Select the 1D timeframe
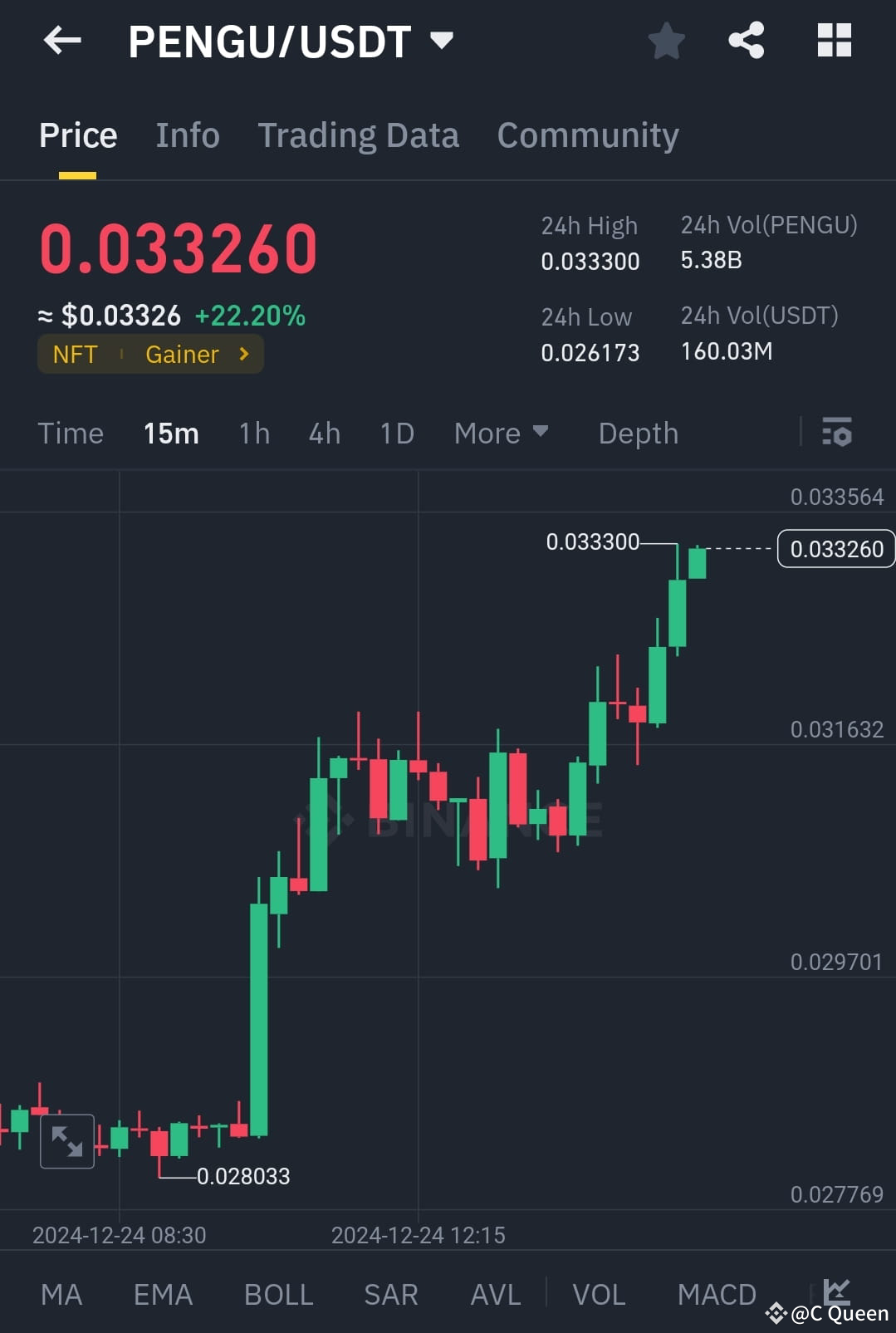 (396, 433)
